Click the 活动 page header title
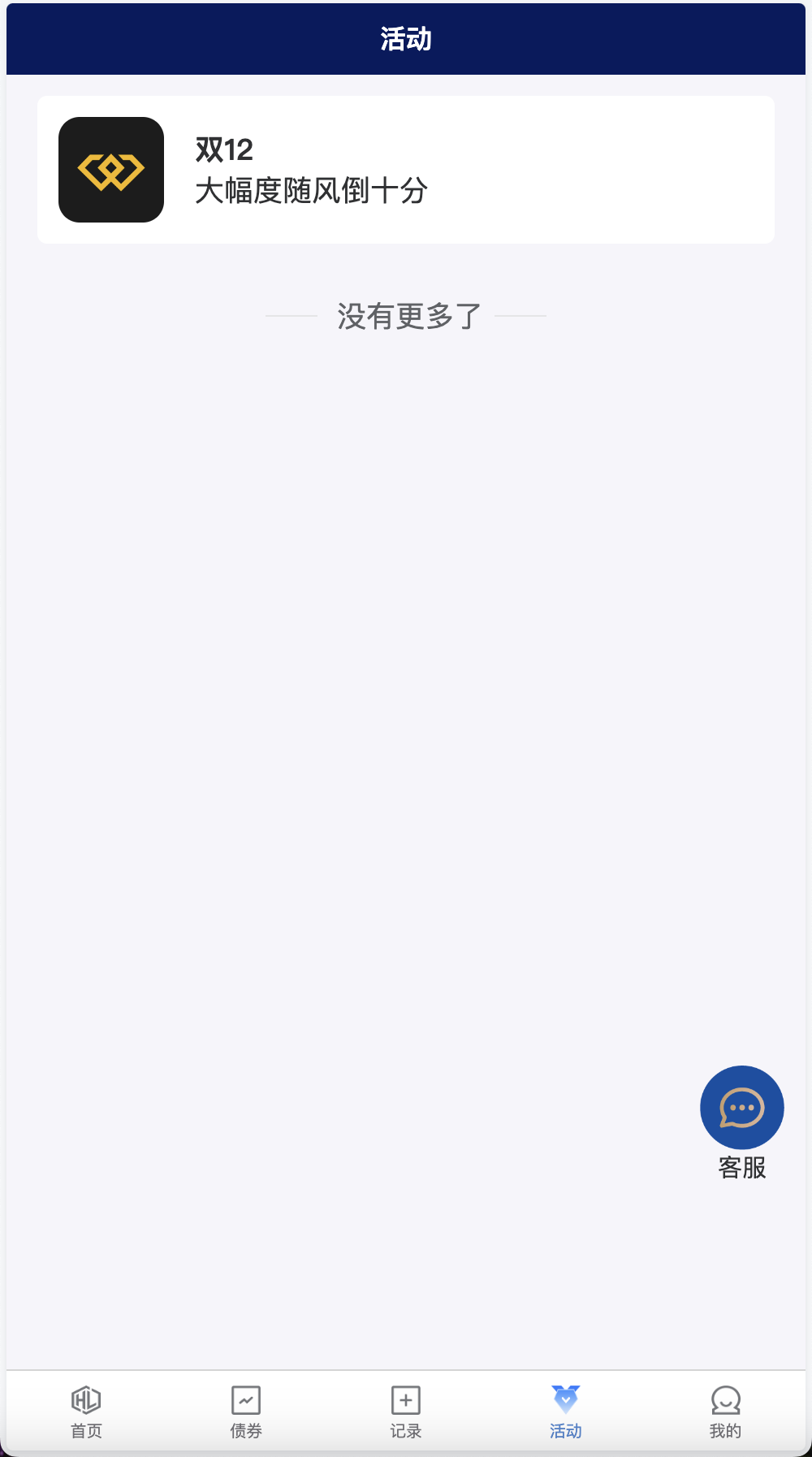The image size is (812, 1457). 406,37
